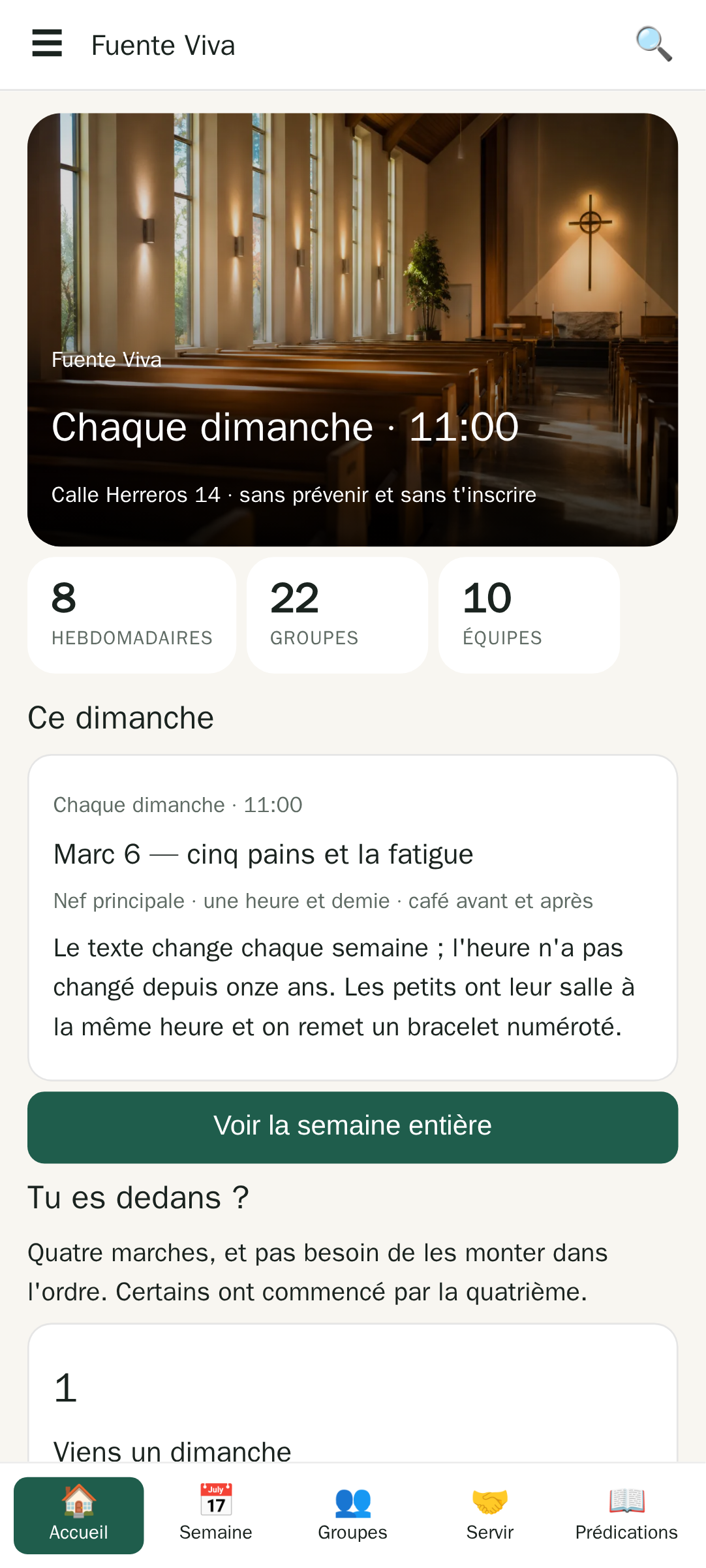Switch to the Semaine tab
The image size is (706, 1568).
coord(216,1515)
